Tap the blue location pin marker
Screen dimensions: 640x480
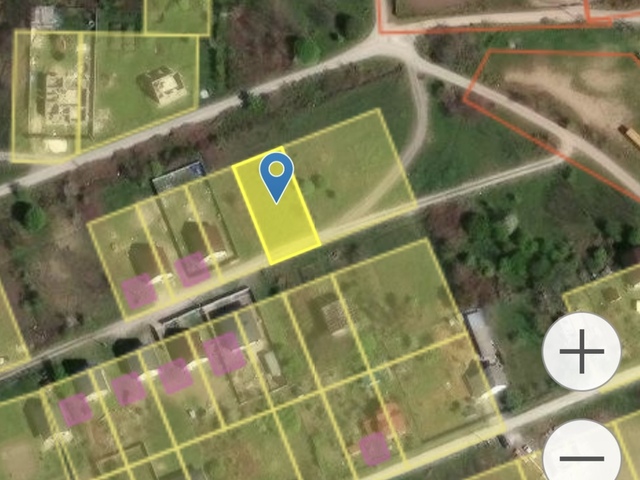[x=276, y=174]
